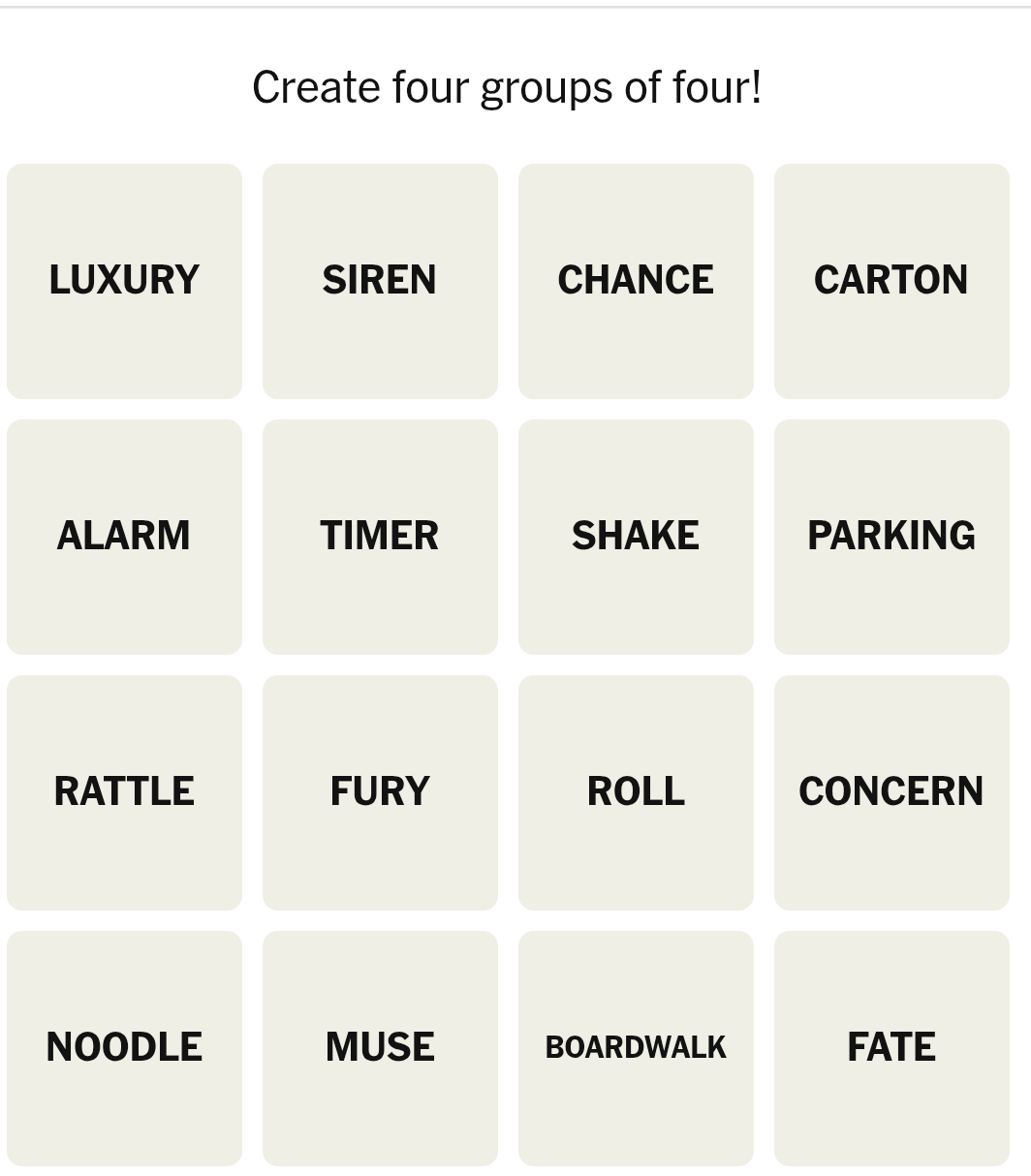This screenshot has height=1176, width=1031.
Task: Select the CONCERN tile
Action: point(891,792)
